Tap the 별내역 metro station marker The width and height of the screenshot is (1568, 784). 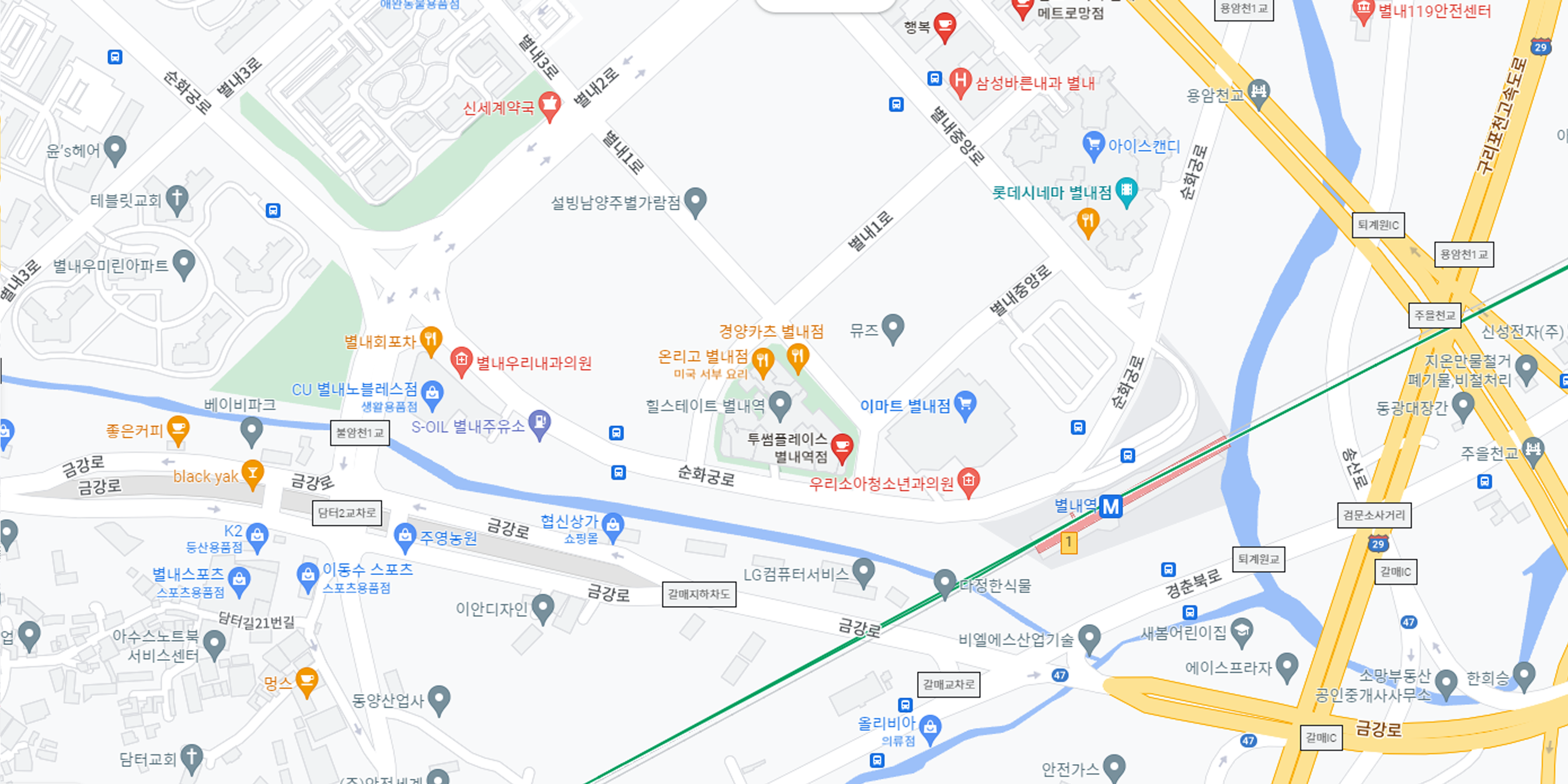1110,507
